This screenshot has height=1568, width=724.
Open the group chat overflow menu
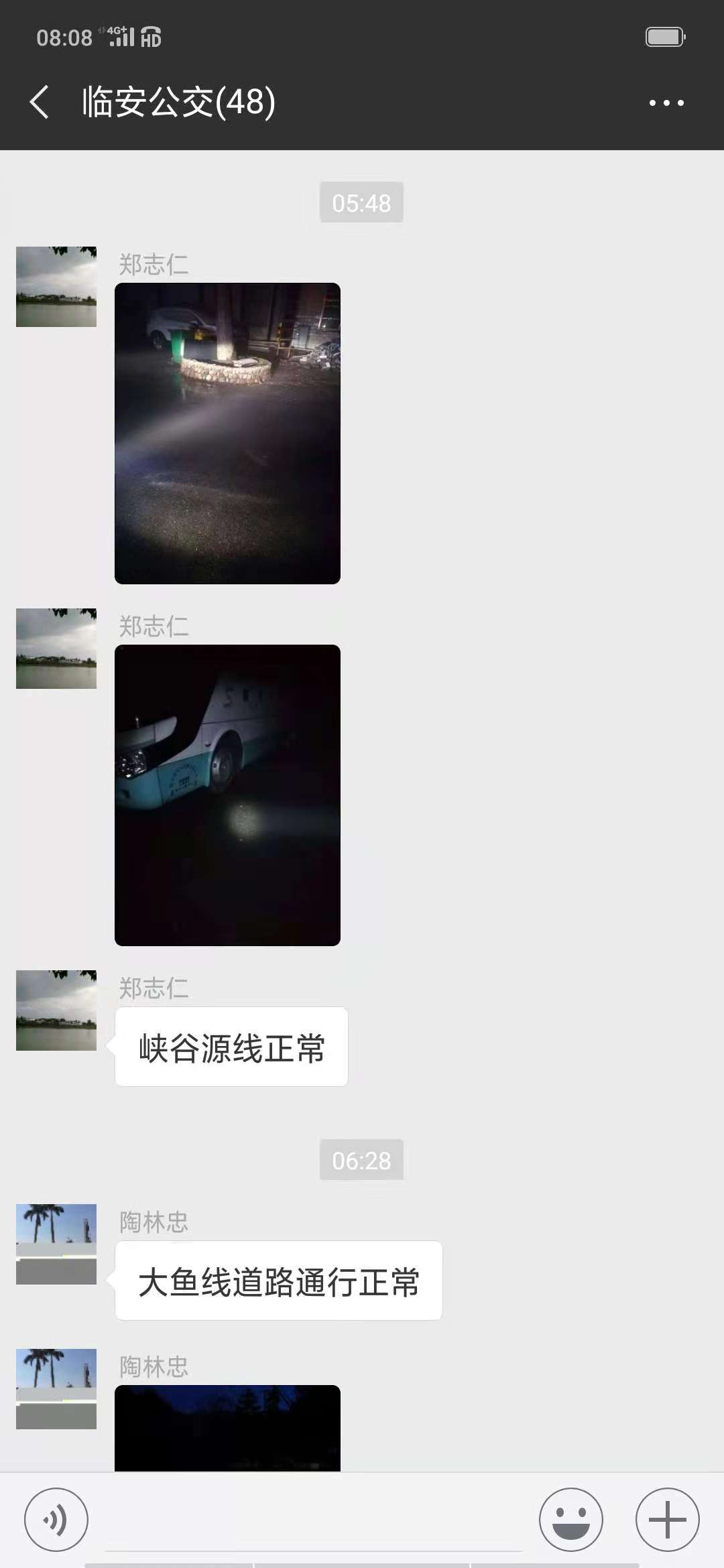click(666, 103)
